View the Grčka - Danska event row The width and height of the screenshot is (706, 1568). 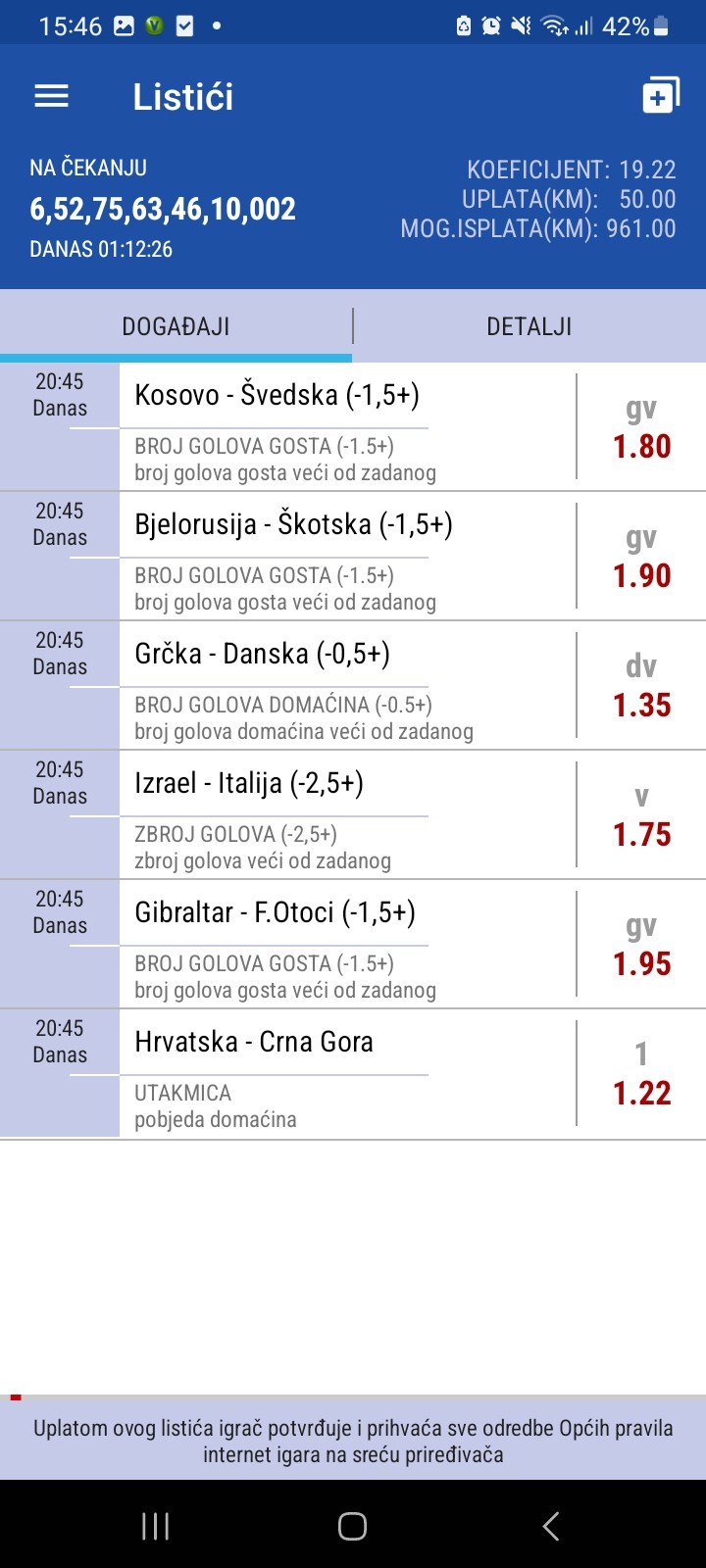[x=353, y=686]
